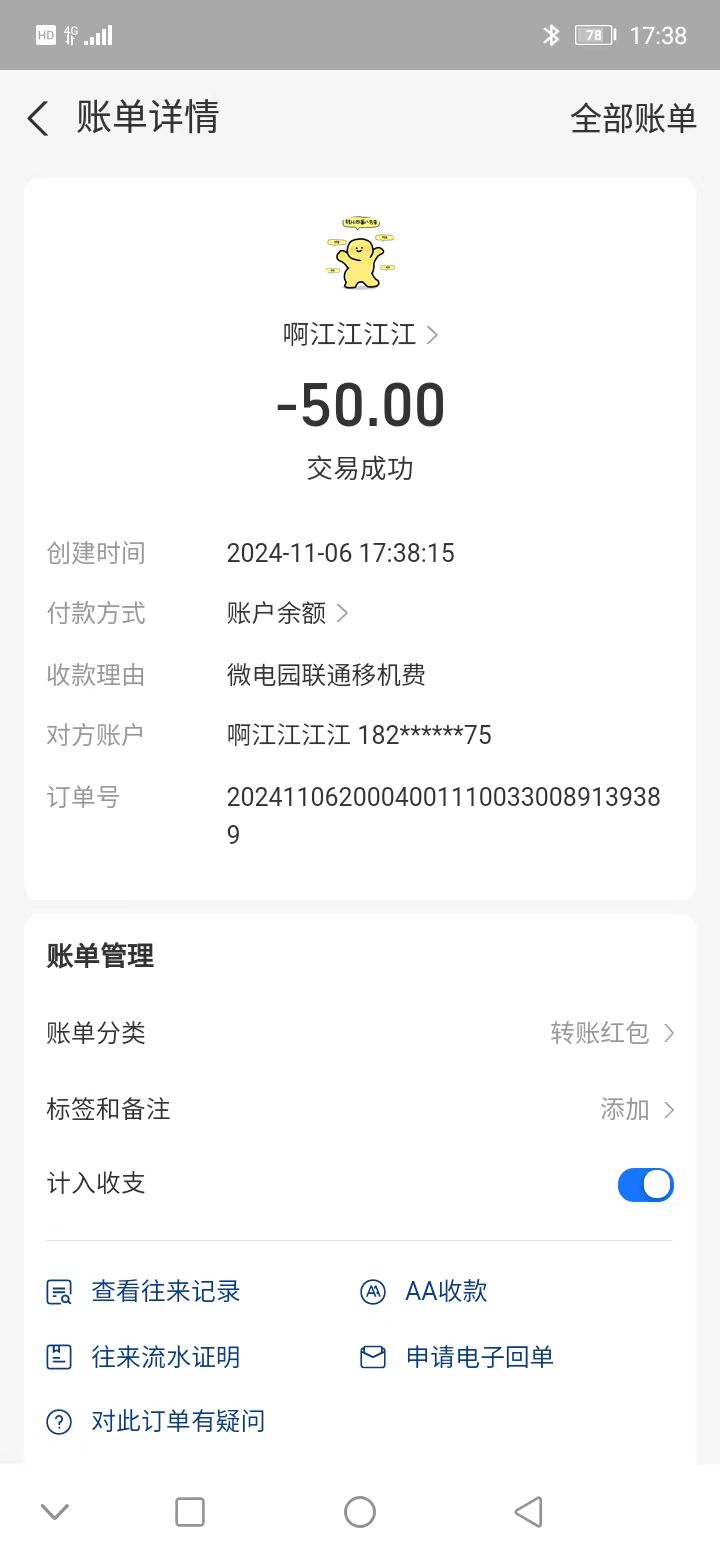720x1560 pixels.
Task: Open 啊江江江江 profile under the avatar
Action: (x=360, y=335)
